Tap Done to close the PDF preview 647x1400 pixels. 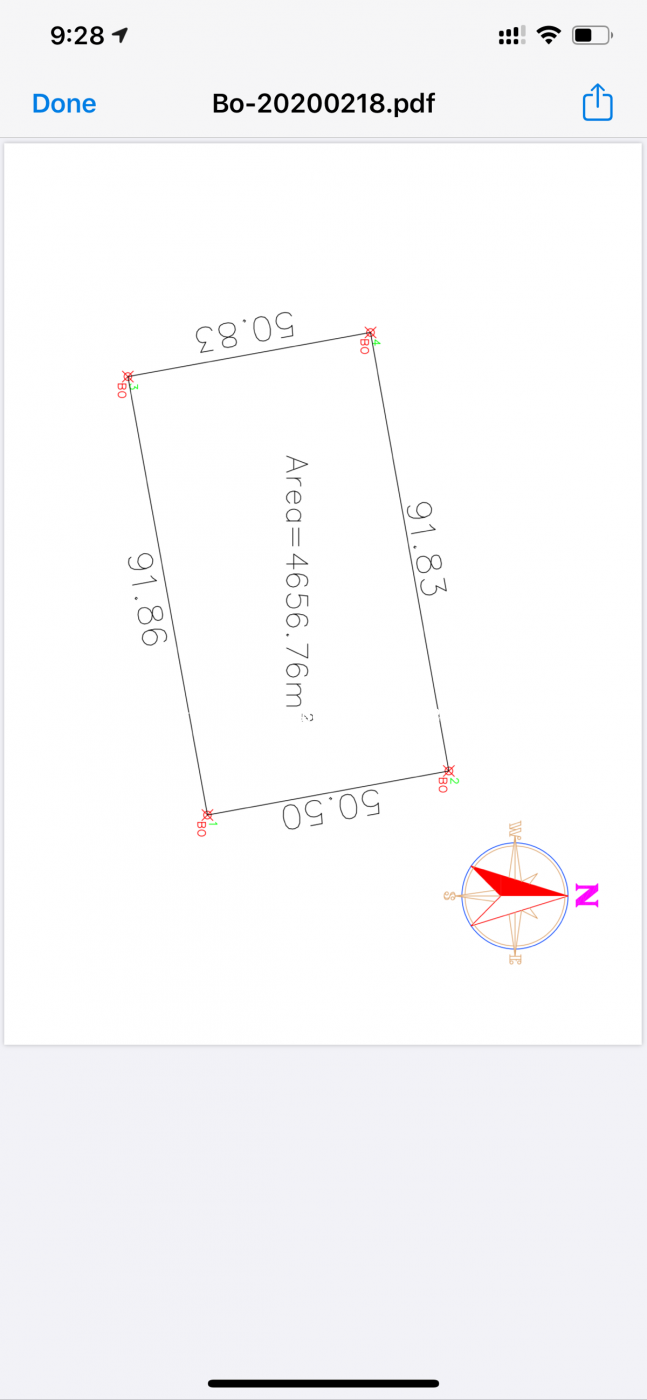point(64,104)
